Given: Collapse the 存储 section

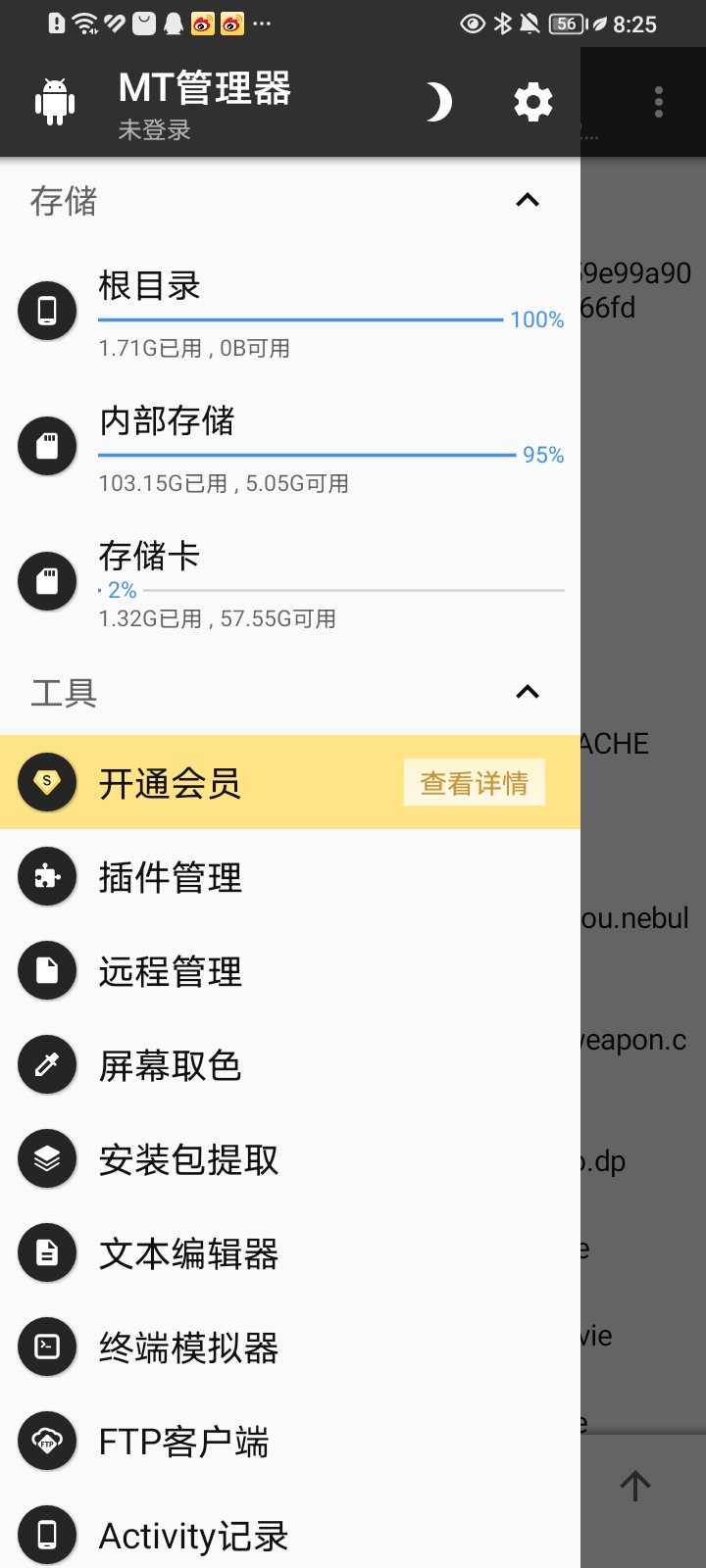Looking at the screenshot, I should coord(528,201).
